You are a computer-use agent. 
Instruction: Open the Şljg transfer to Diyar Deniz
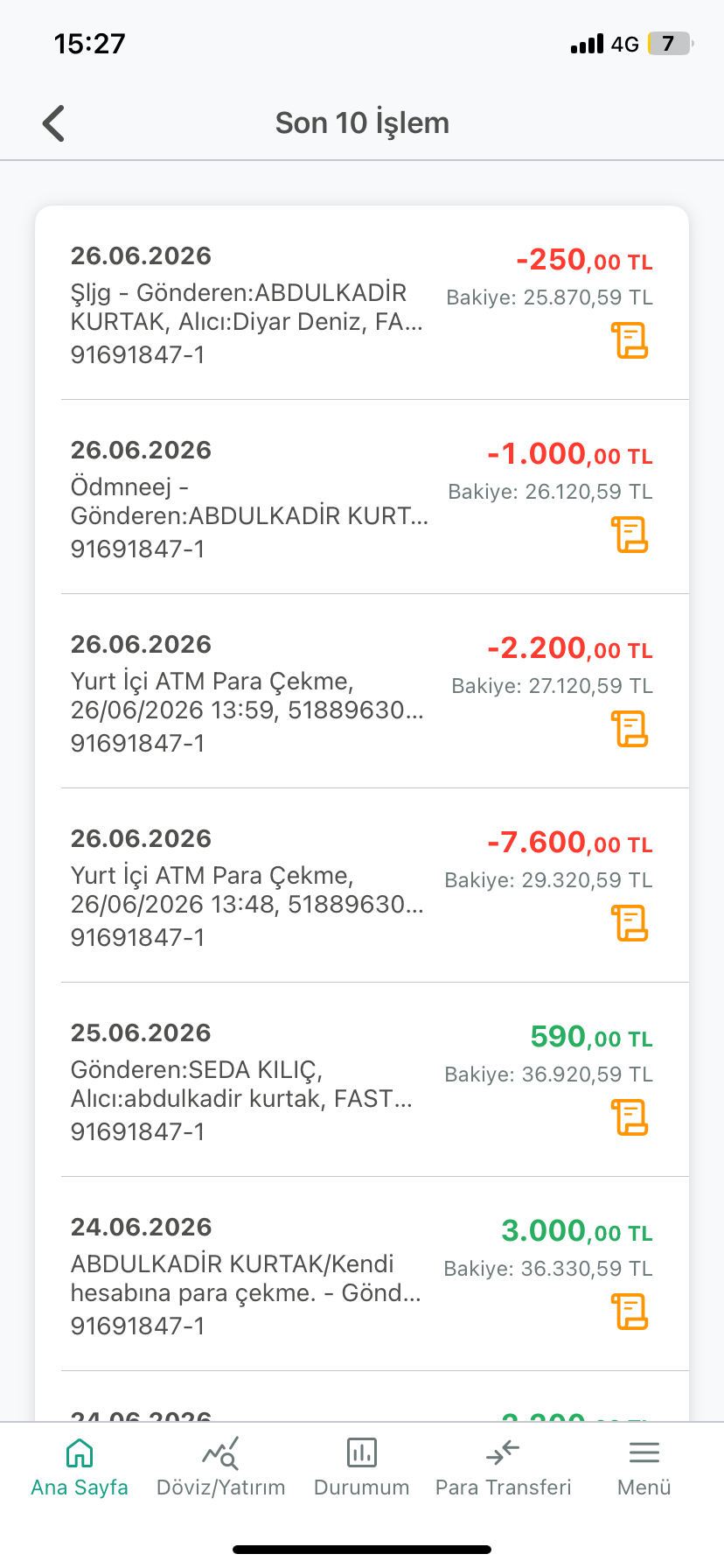362,304
